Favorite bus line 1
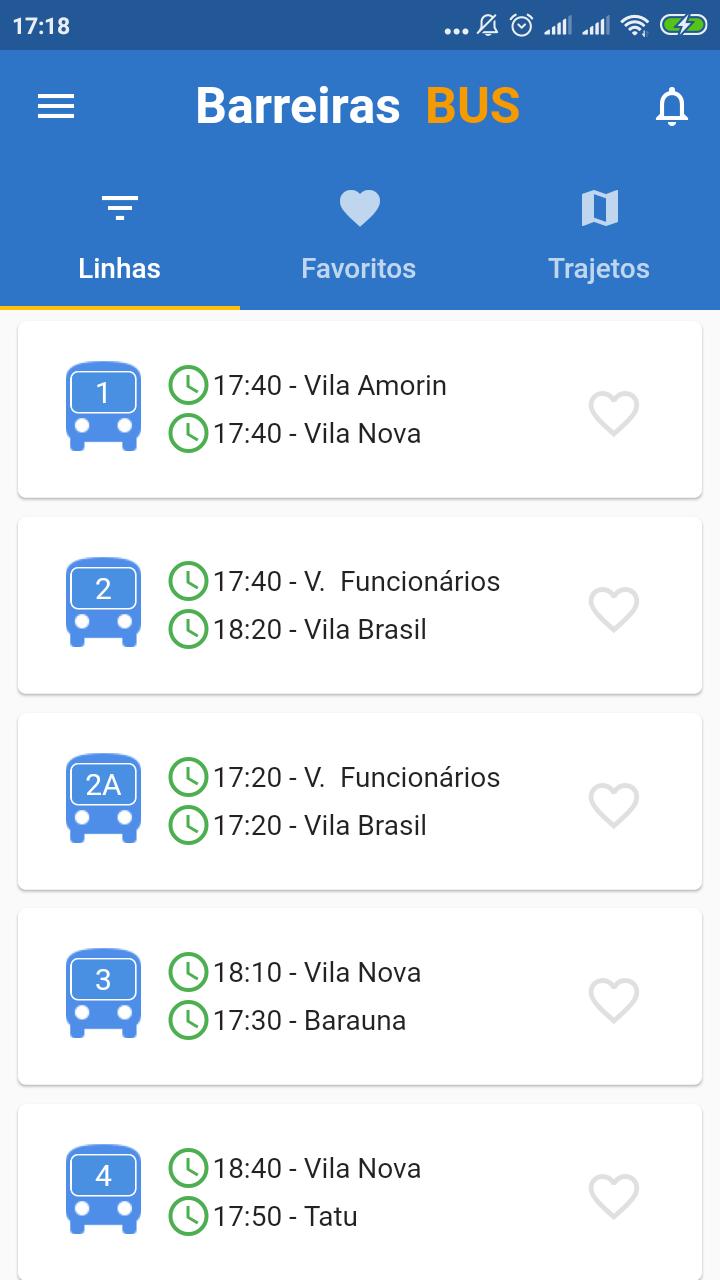This screenshot has width=720, height=1280. pos(613,413)
